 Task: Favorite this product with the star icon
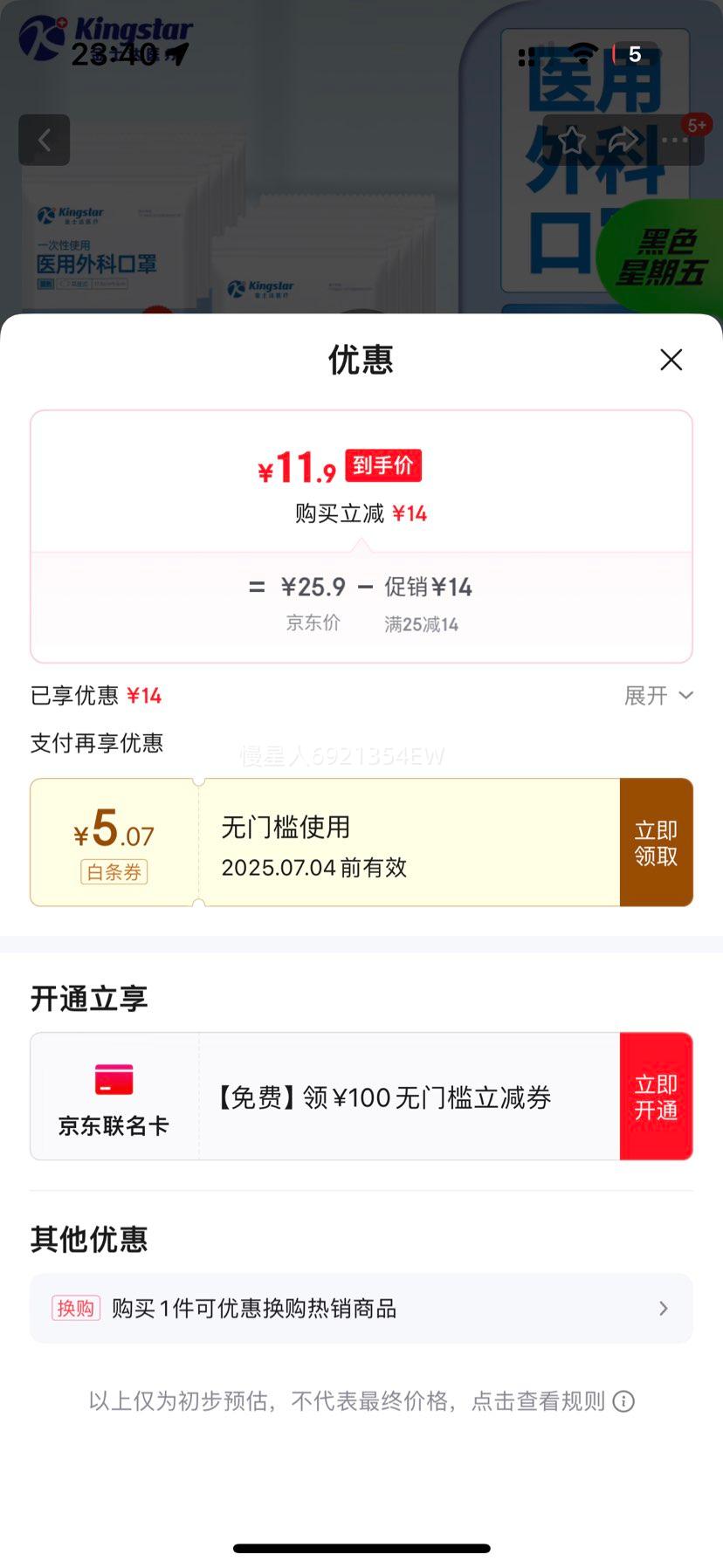click(572, 140)
